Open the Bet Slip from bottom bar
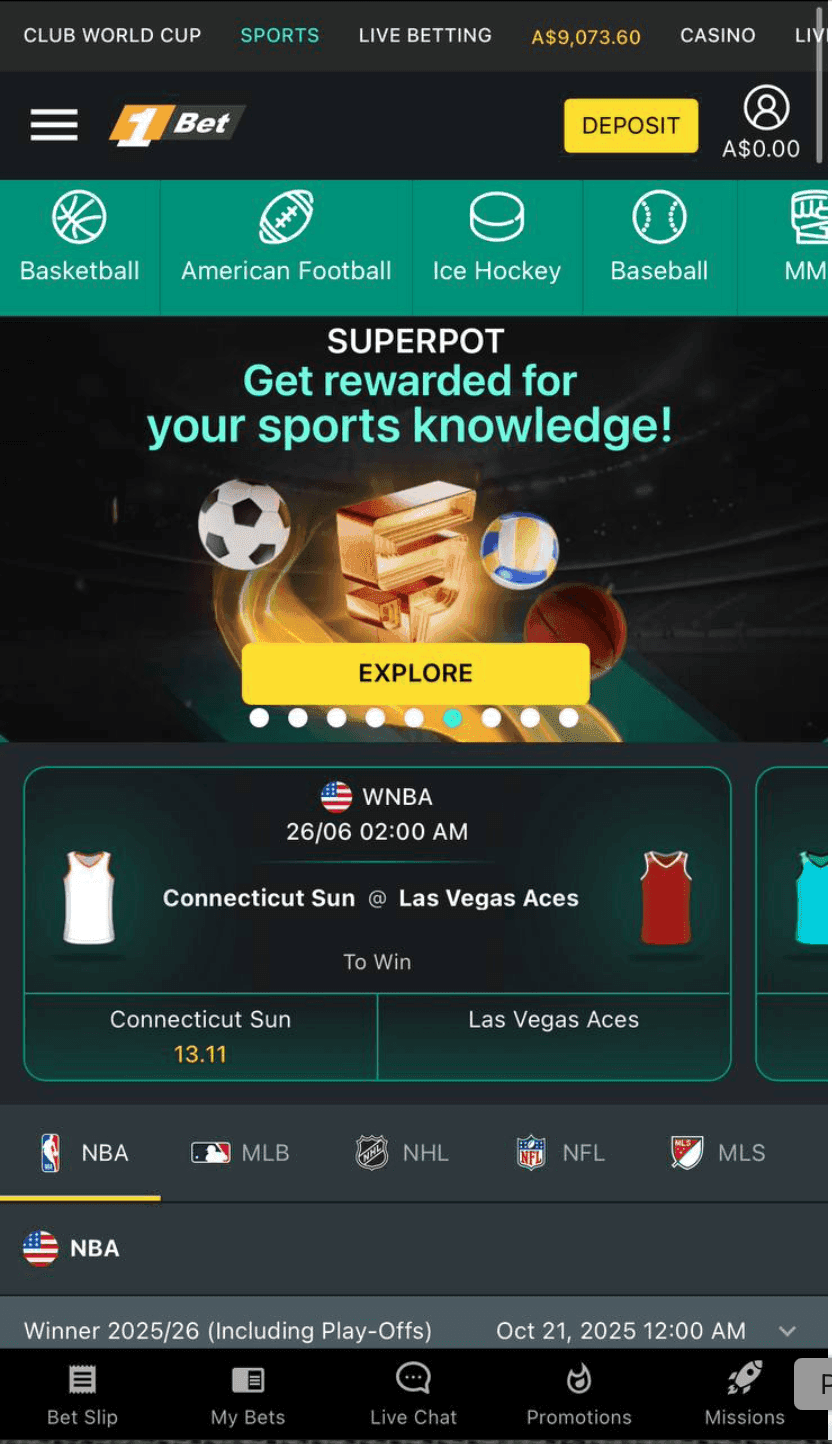 81,1393
